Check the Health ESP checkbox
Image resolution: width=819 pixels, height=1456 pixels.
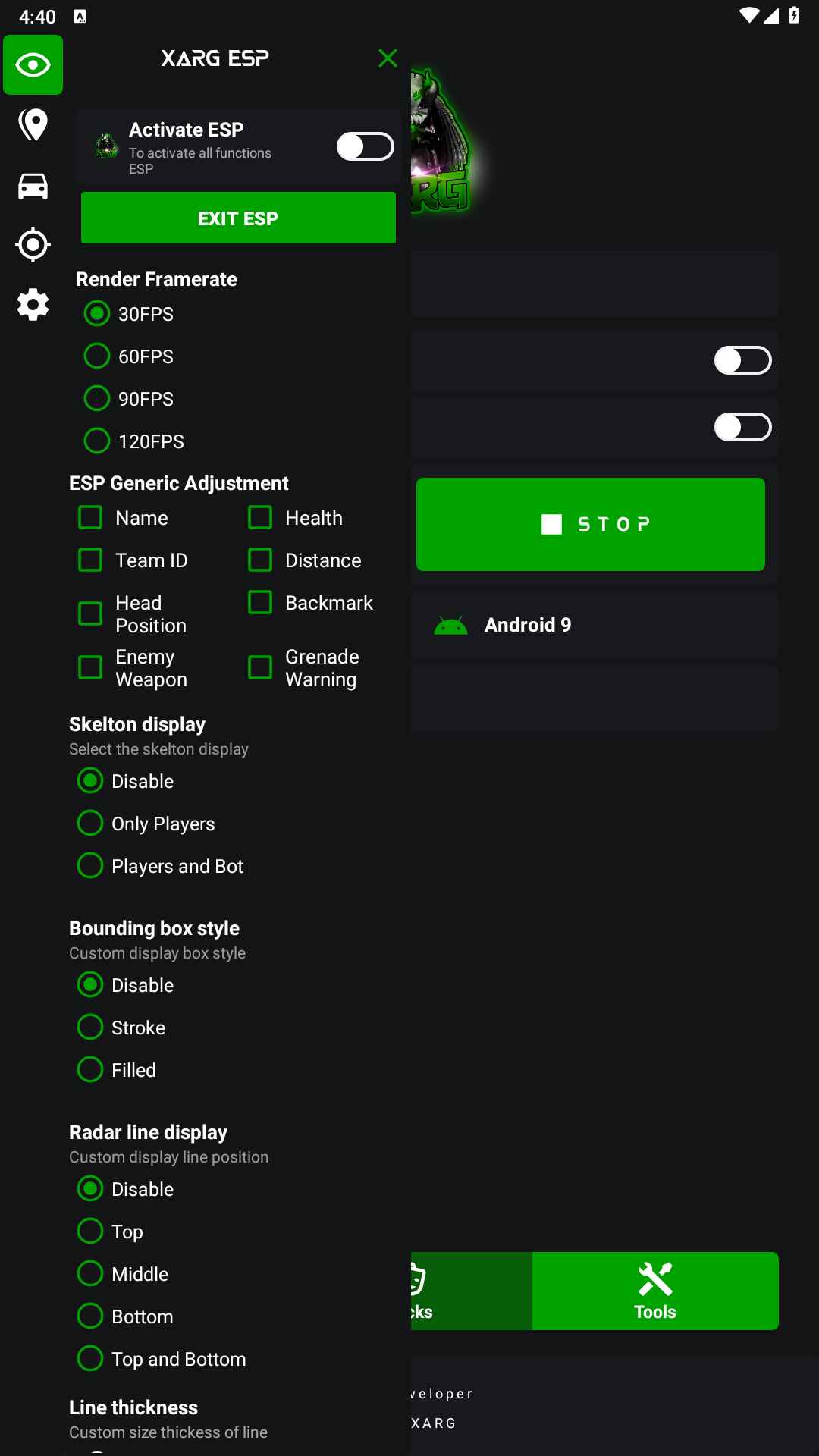click(259, 517)
